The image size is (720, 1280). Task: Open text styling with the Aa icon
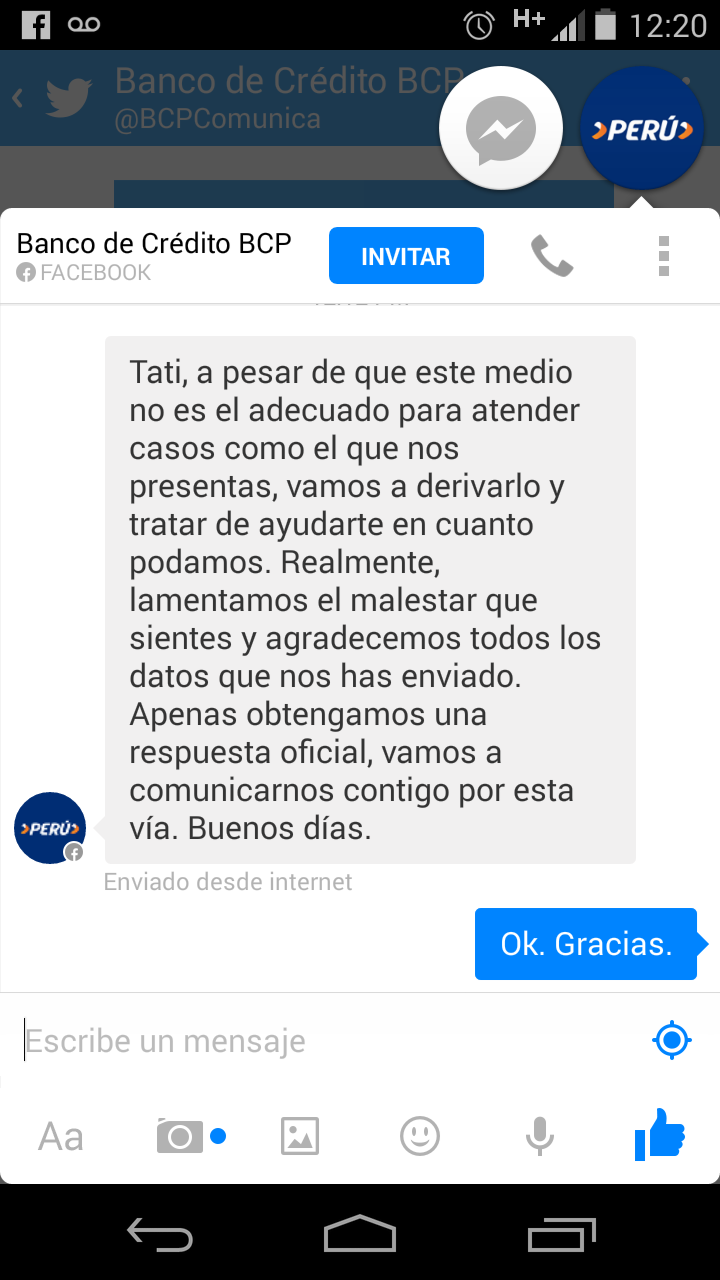coord(60,1136)
